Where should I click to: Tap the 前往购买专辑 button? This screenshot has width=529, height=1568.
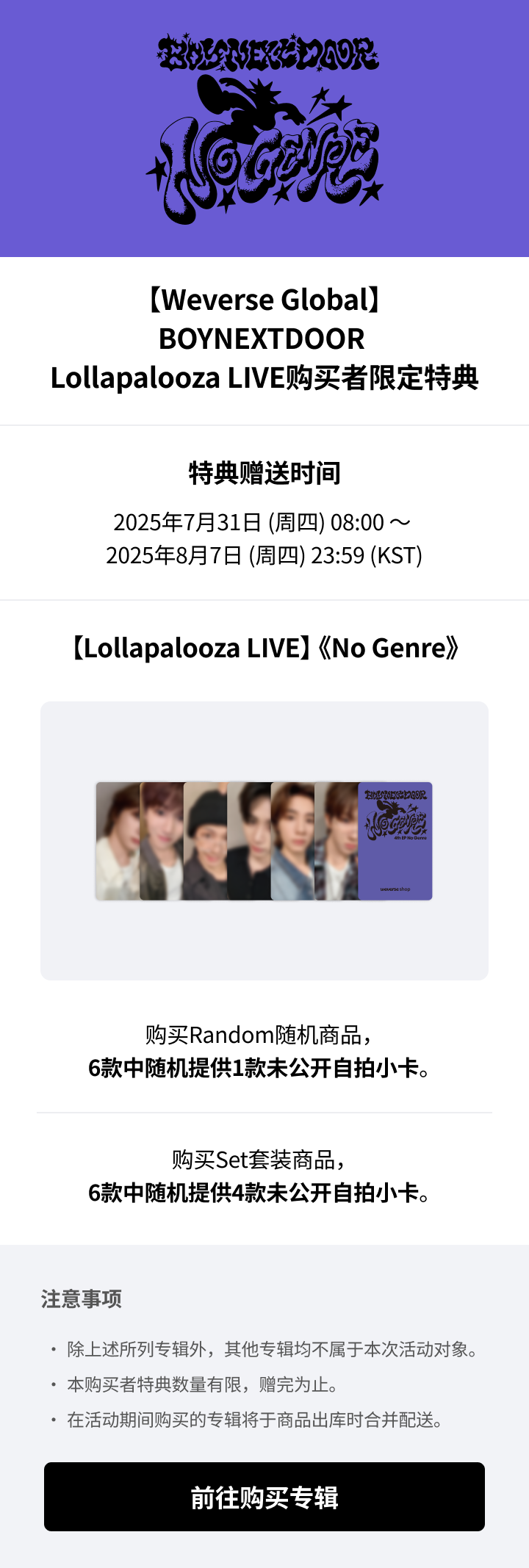(264, 1497)
